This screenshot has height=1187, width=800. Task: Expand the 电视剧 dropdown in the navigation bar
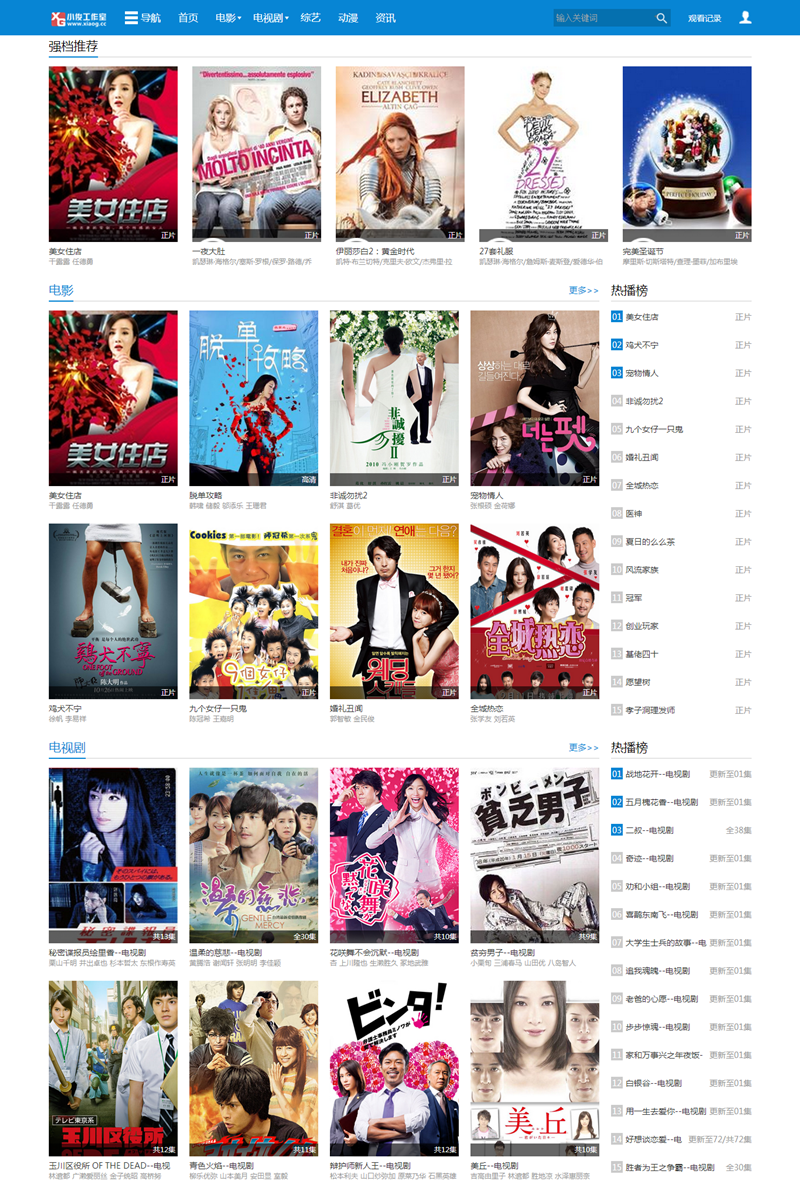[270, 18]
